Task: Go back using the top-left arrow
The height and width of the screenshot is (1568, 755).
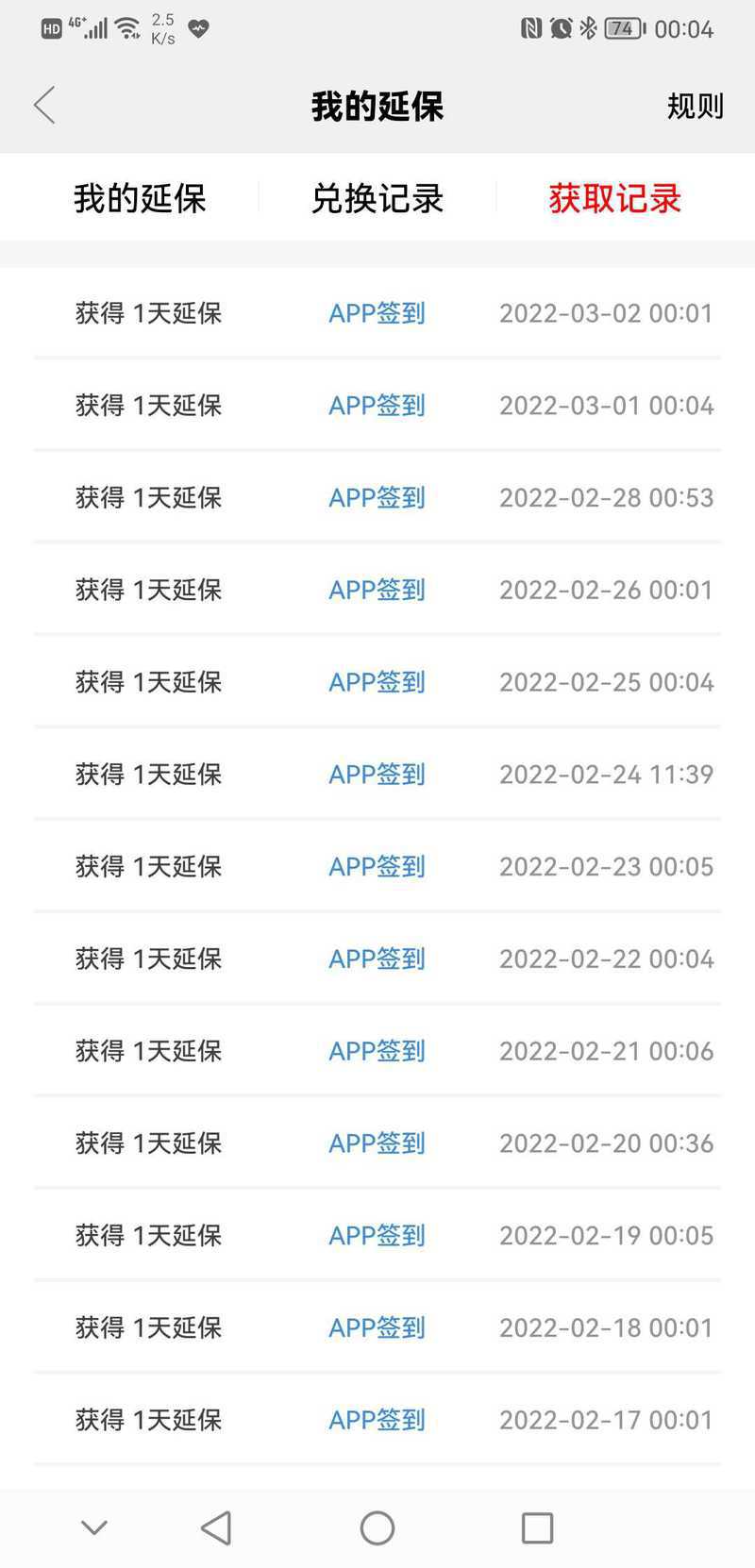Action: tap(44, 105)
